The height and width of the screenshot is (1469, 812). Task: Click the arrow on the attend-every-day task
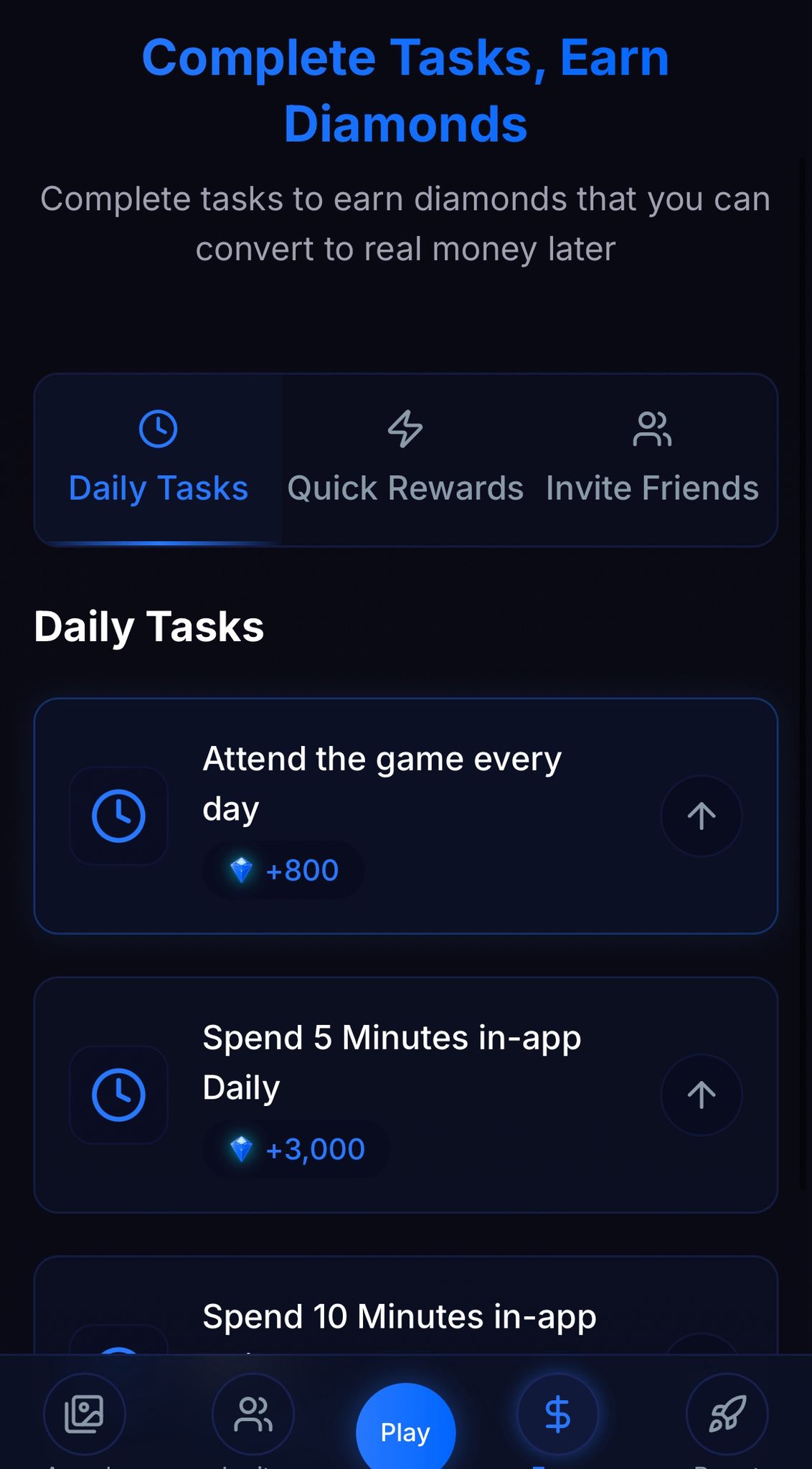click(x=701, y=816)
